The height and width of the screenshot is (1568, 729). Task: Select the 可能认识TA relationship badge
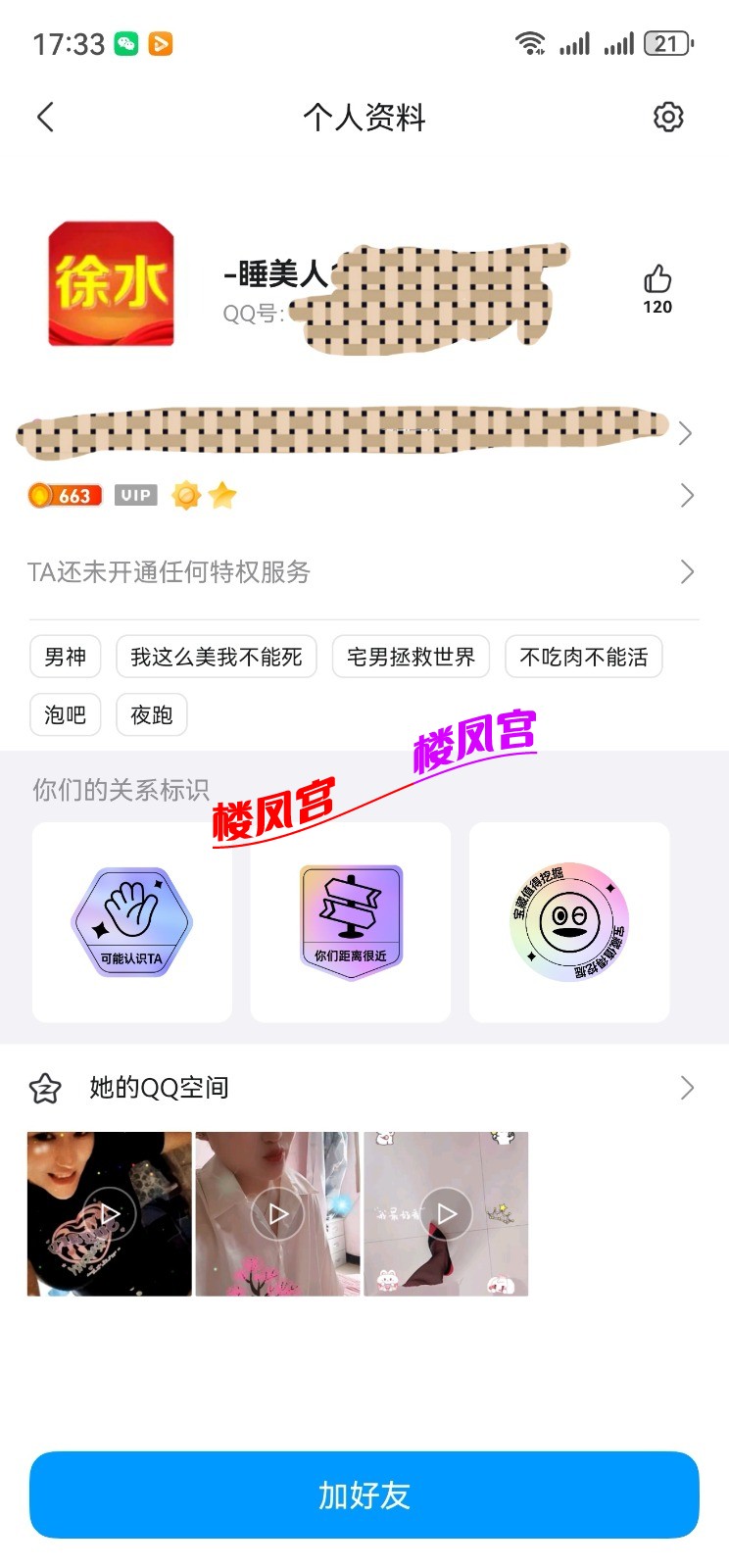[131, 921]
